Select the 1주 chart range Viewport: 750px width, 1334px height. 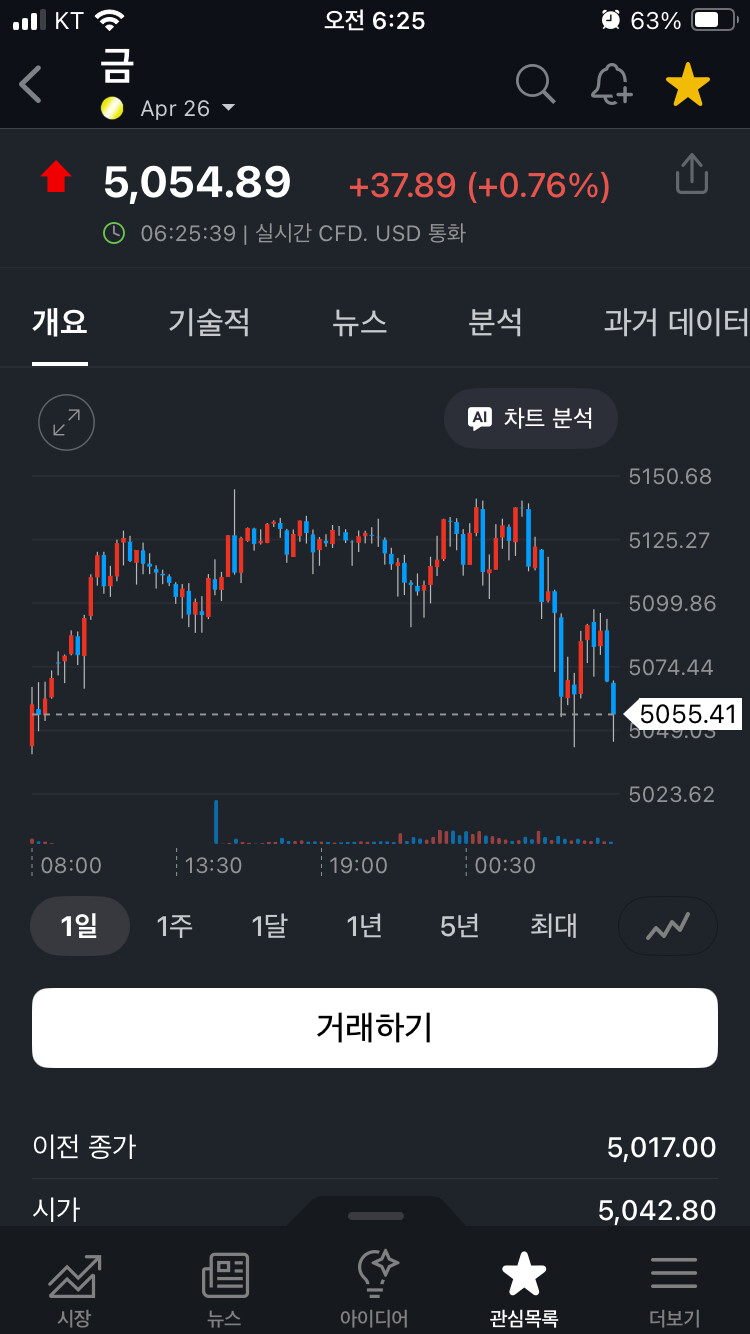[x=175, y=926]
